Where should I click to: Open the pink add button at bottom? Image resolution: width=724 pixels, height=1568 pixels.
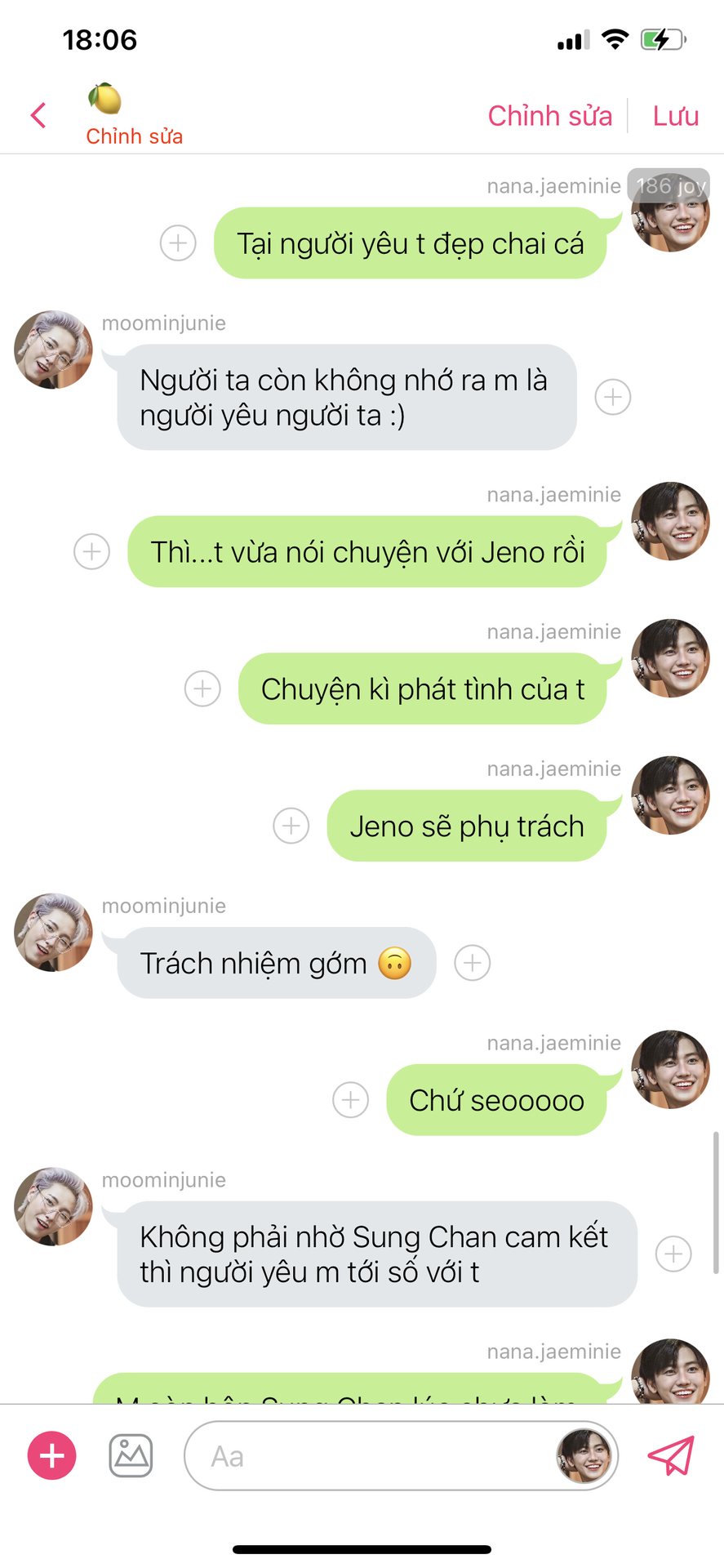coord(52,1455)
